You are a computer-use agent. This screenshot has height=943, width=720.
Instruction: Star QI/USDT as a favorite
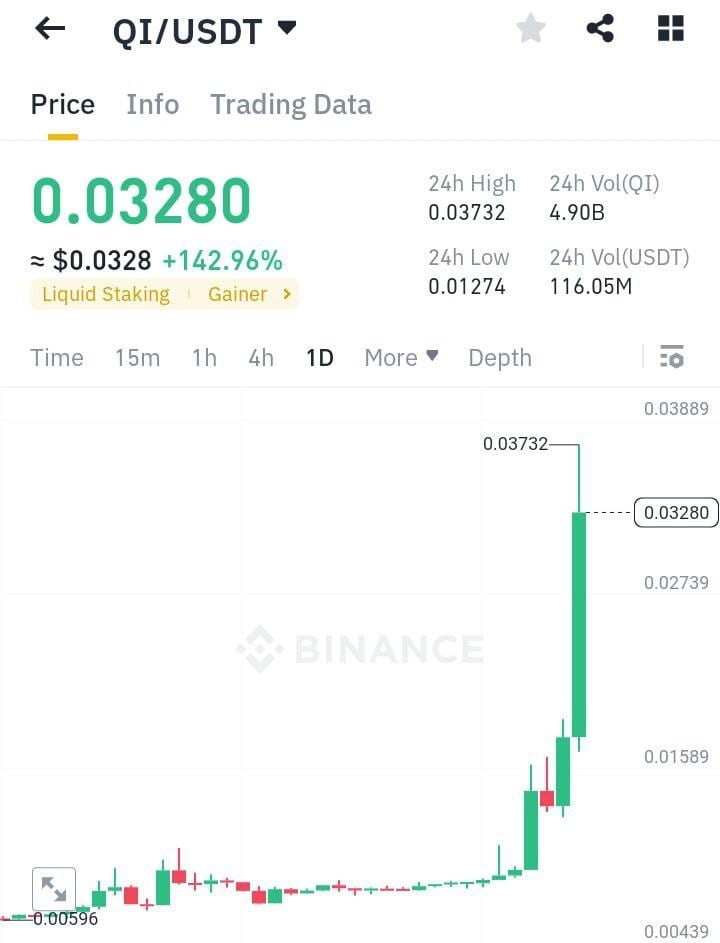(x=530, y=28)
